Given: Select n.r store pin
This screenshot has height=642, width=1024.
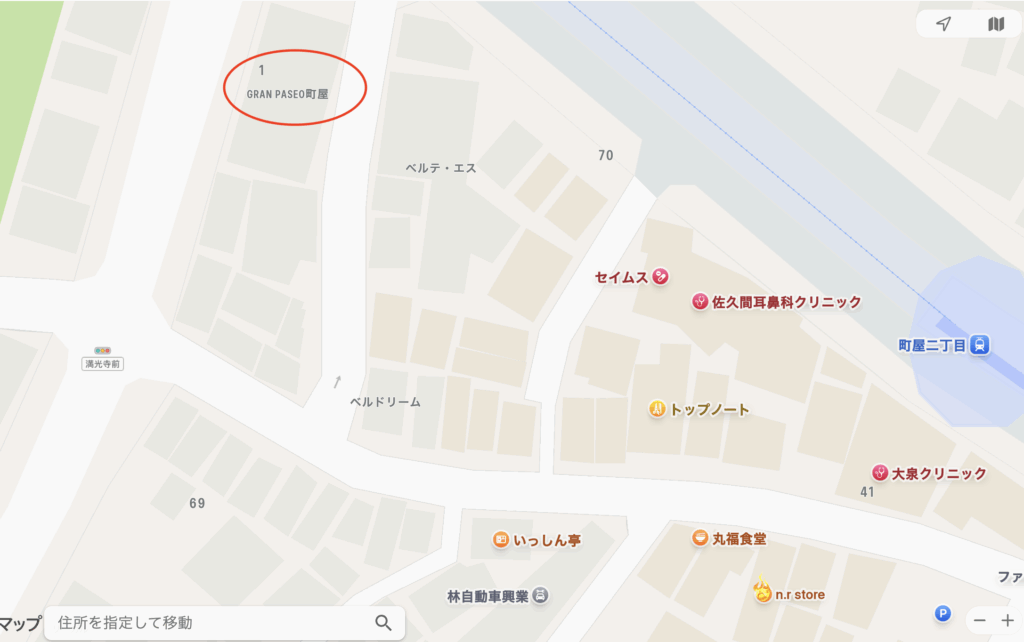Looking at the screenshot, I should 763,593.
